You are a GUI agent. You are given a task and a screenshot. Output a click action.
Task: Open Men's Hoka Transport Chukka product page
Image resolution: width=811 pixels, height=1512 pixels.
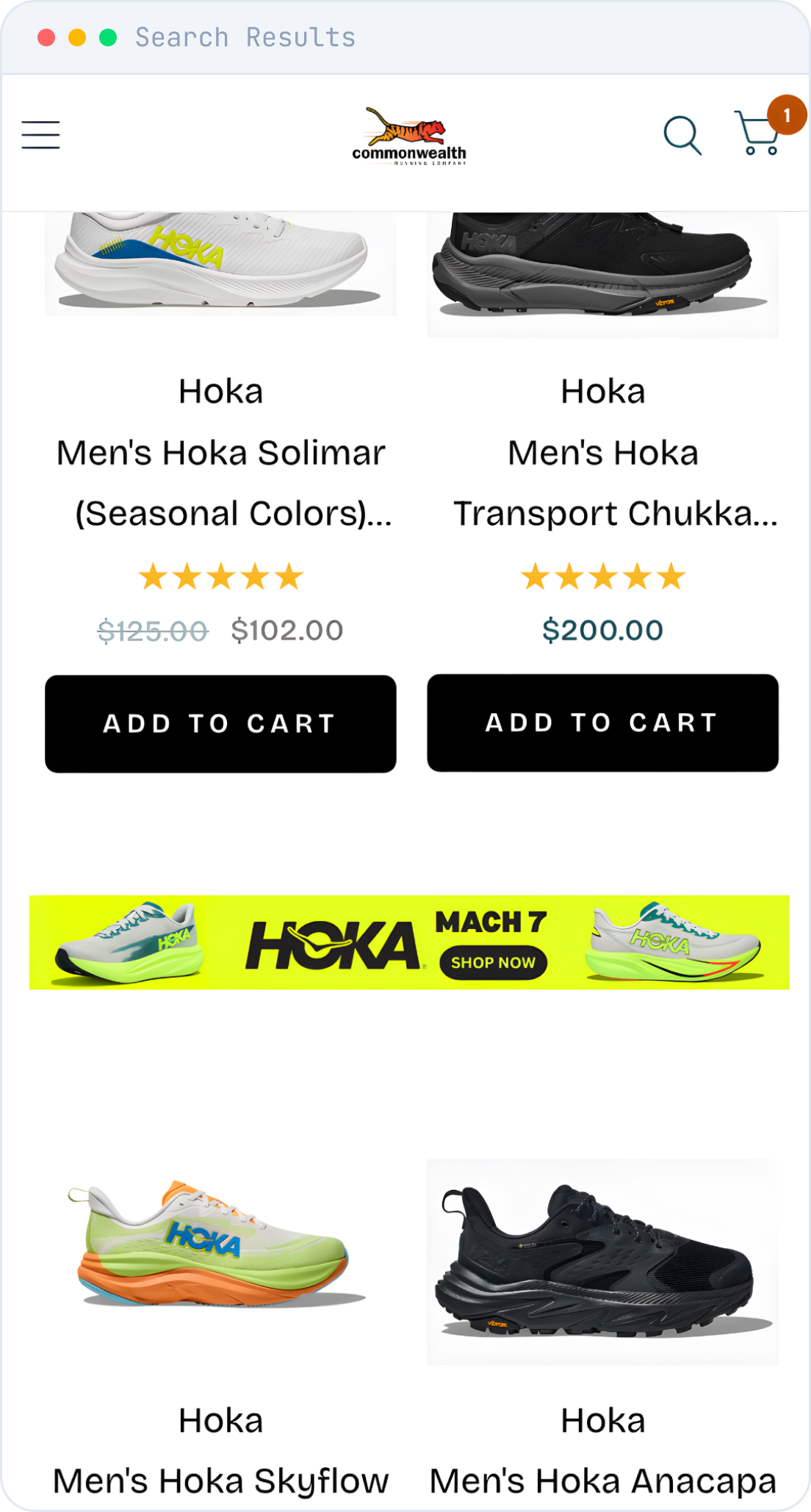tap(616, 483)
